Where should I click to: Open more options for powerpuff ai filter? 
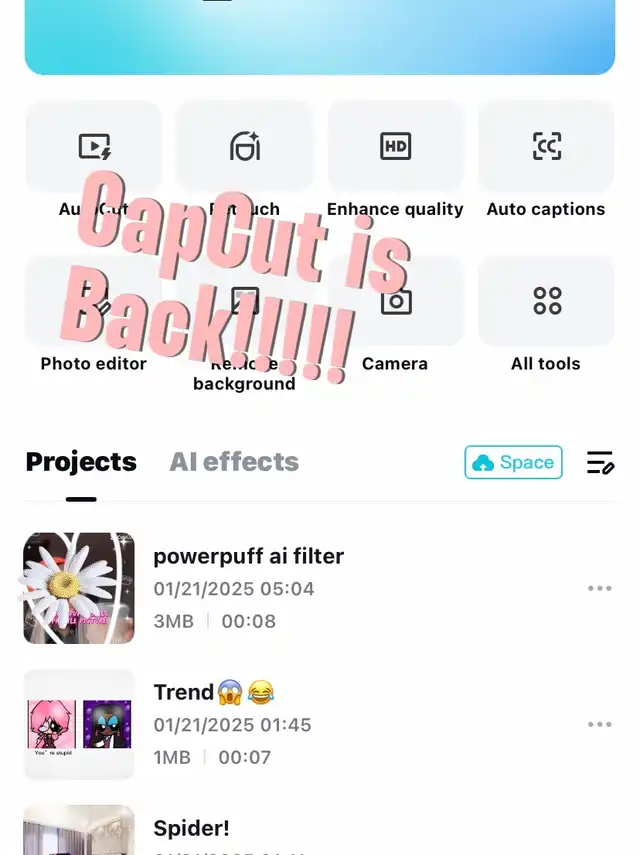click(x=600, y=588)
